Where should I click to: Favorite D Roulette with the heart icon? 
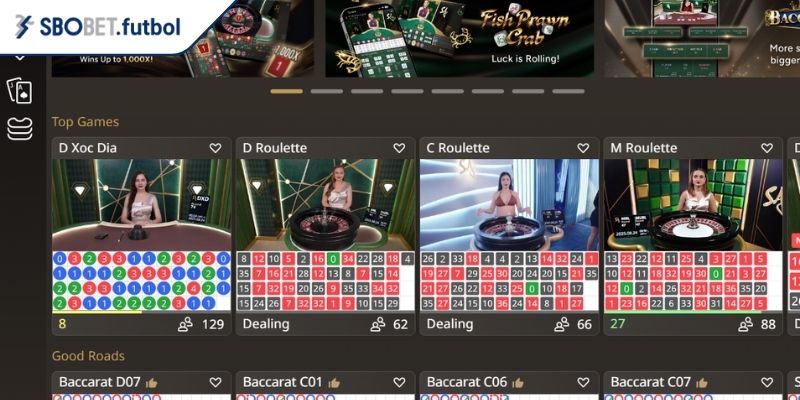tap(399, 148)
